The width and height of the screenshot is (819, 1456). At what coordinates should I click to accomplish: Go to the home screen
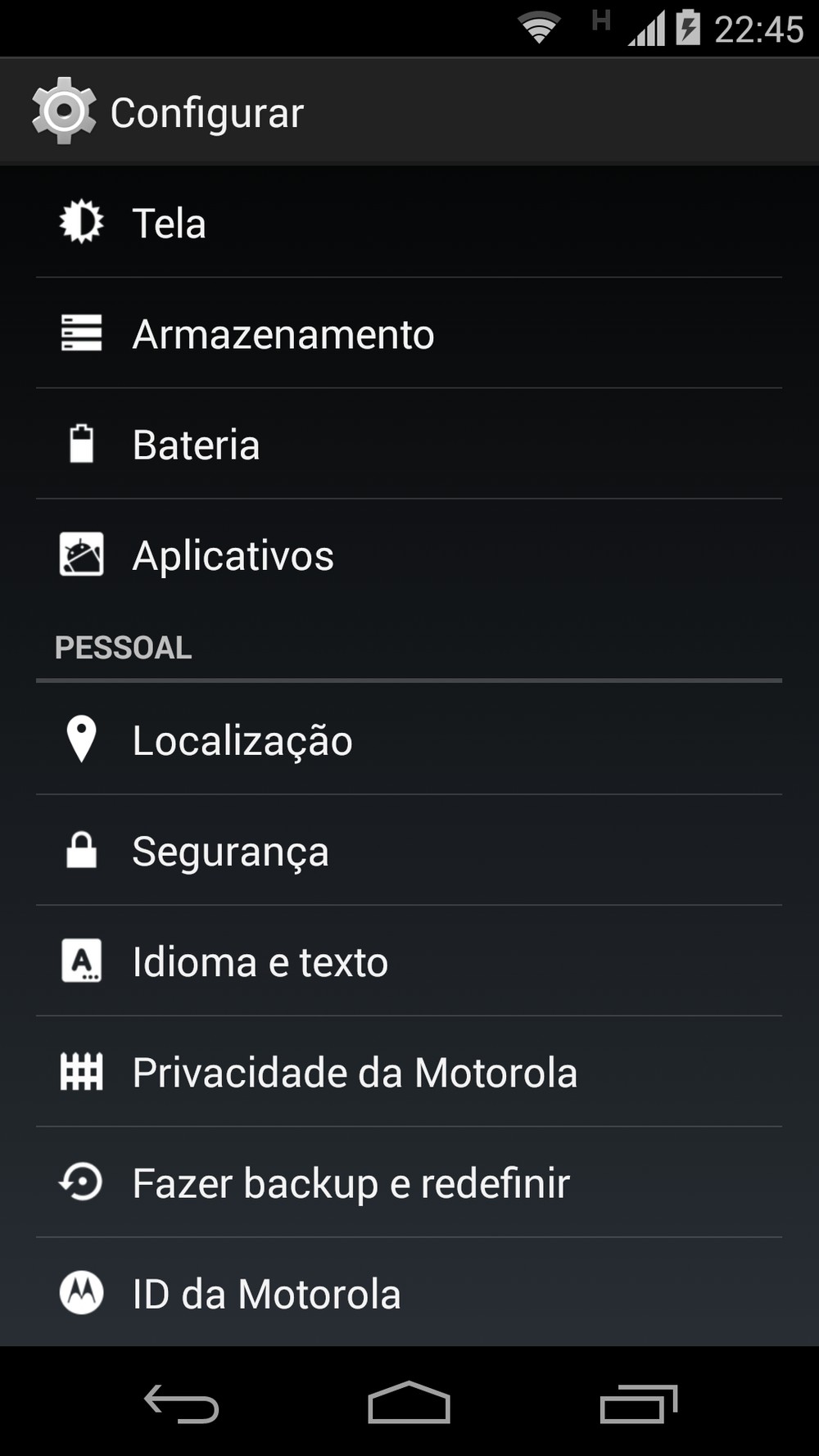(409, 1404)
